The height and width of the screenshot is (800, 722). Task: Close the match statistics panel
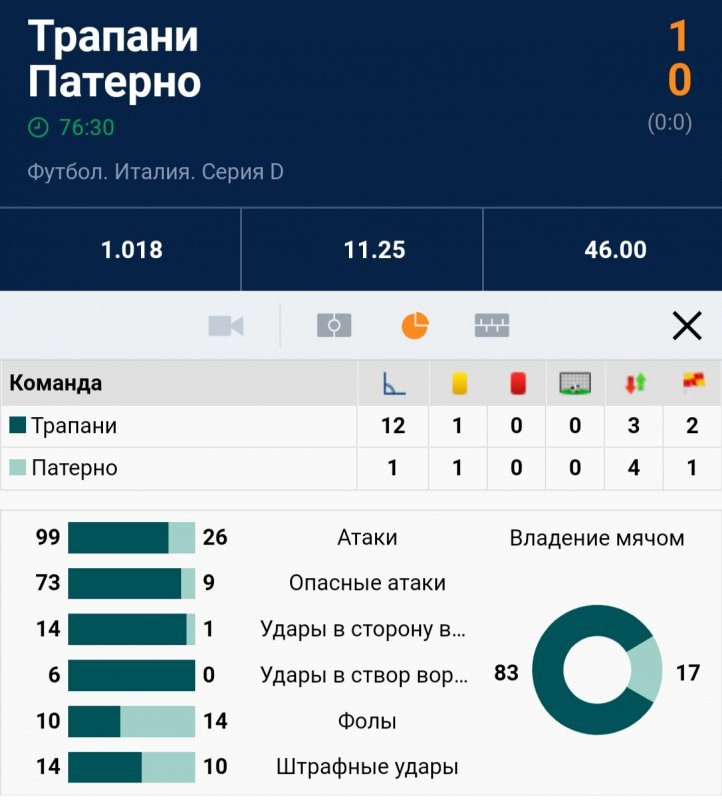687,326
